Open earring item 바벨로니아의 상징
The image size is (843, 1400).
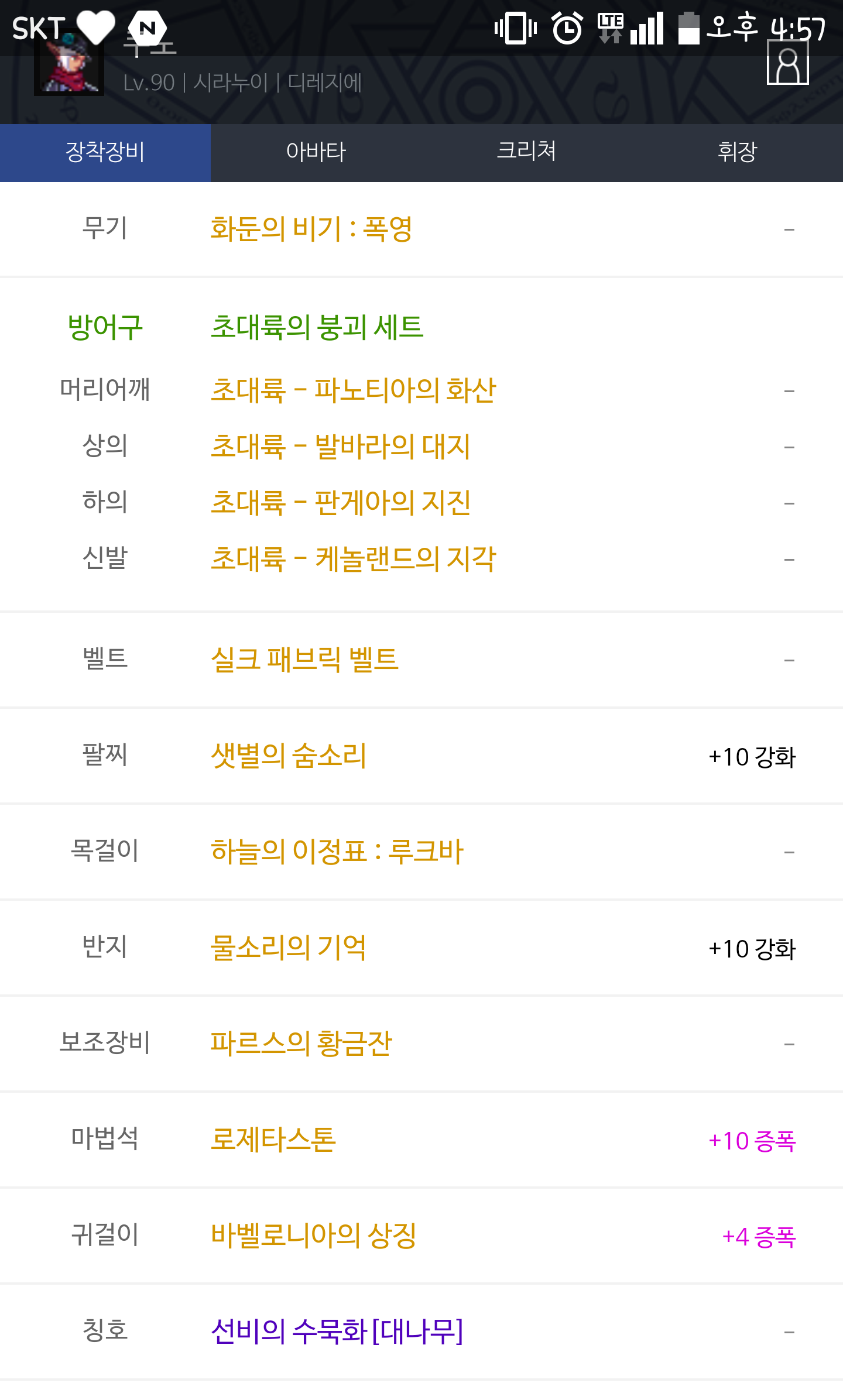pos(313,1235)
